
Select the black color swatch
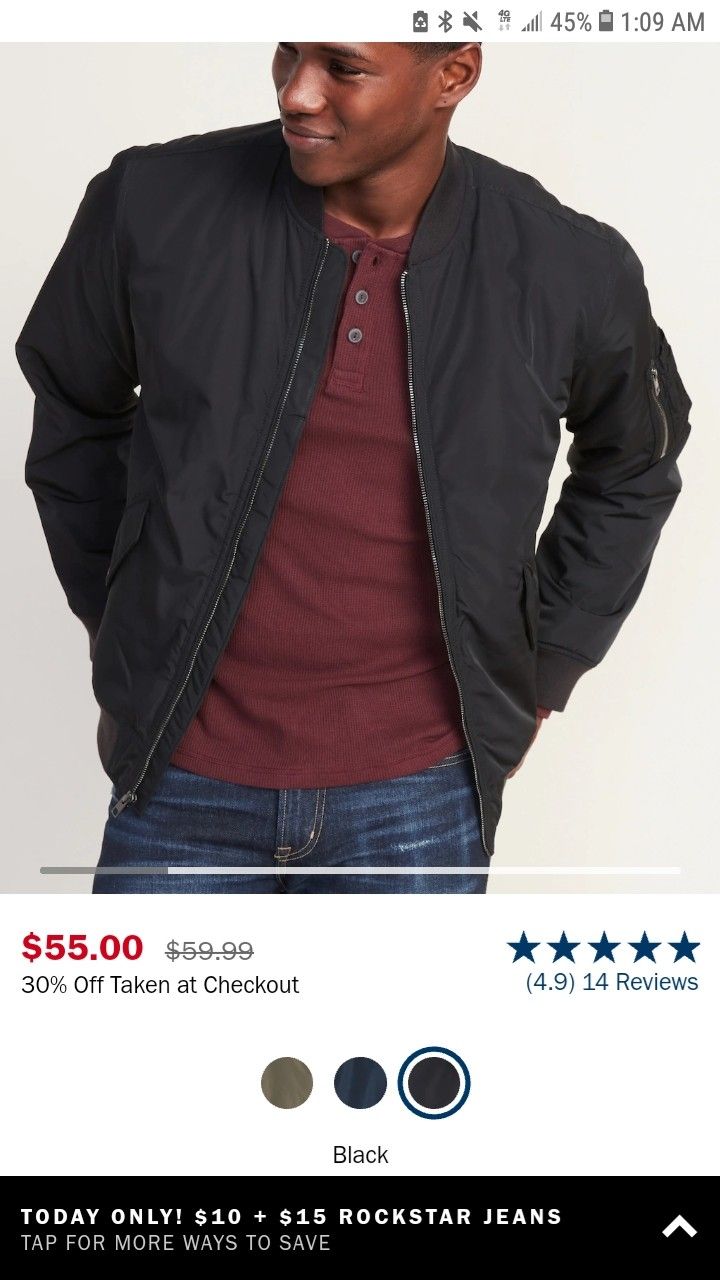[434, 1082]
